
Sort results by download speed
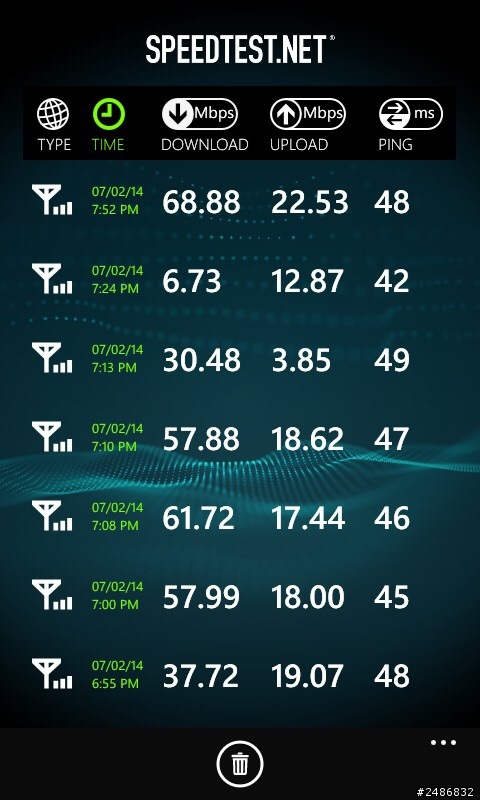(205, 124)
